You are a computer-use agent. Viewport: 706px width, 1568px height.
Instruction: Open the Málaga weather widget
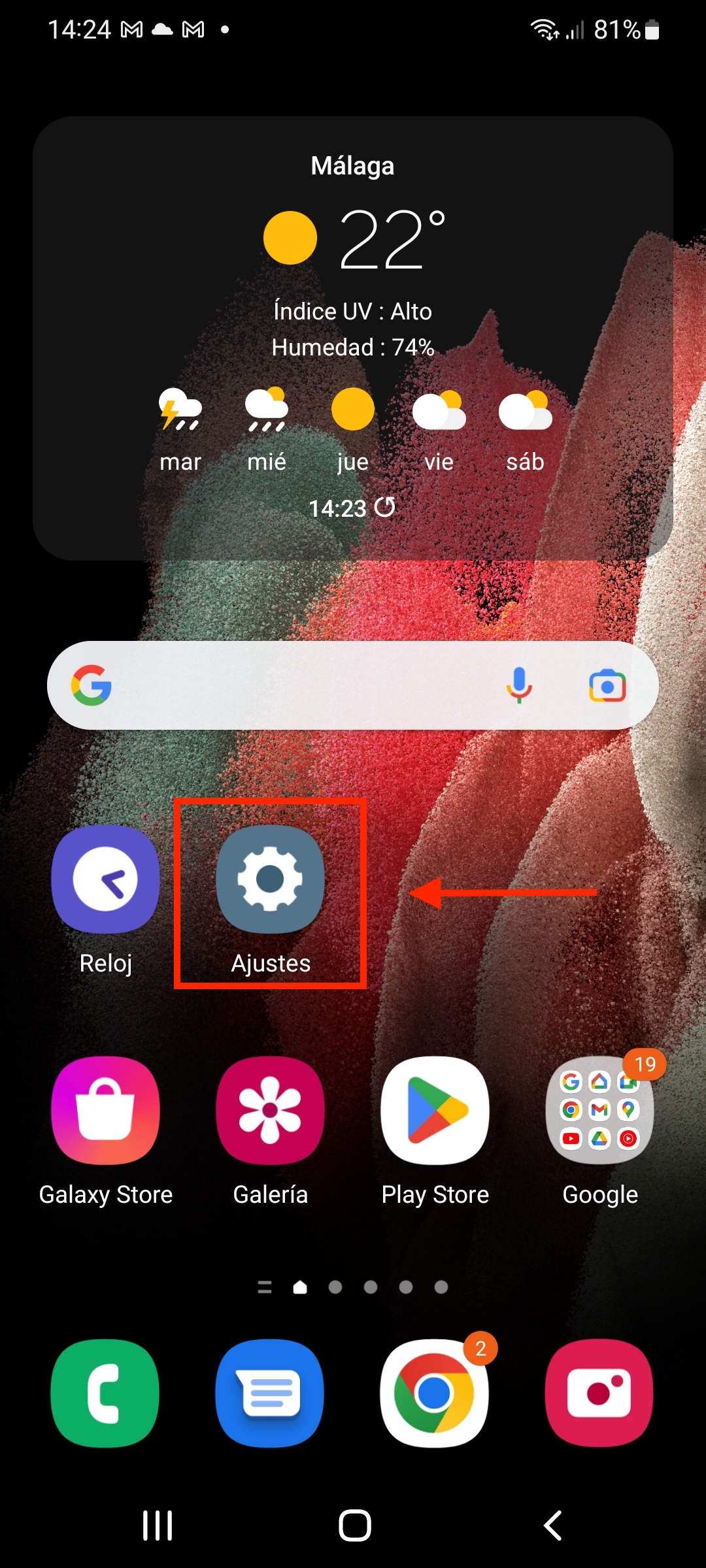353,338
